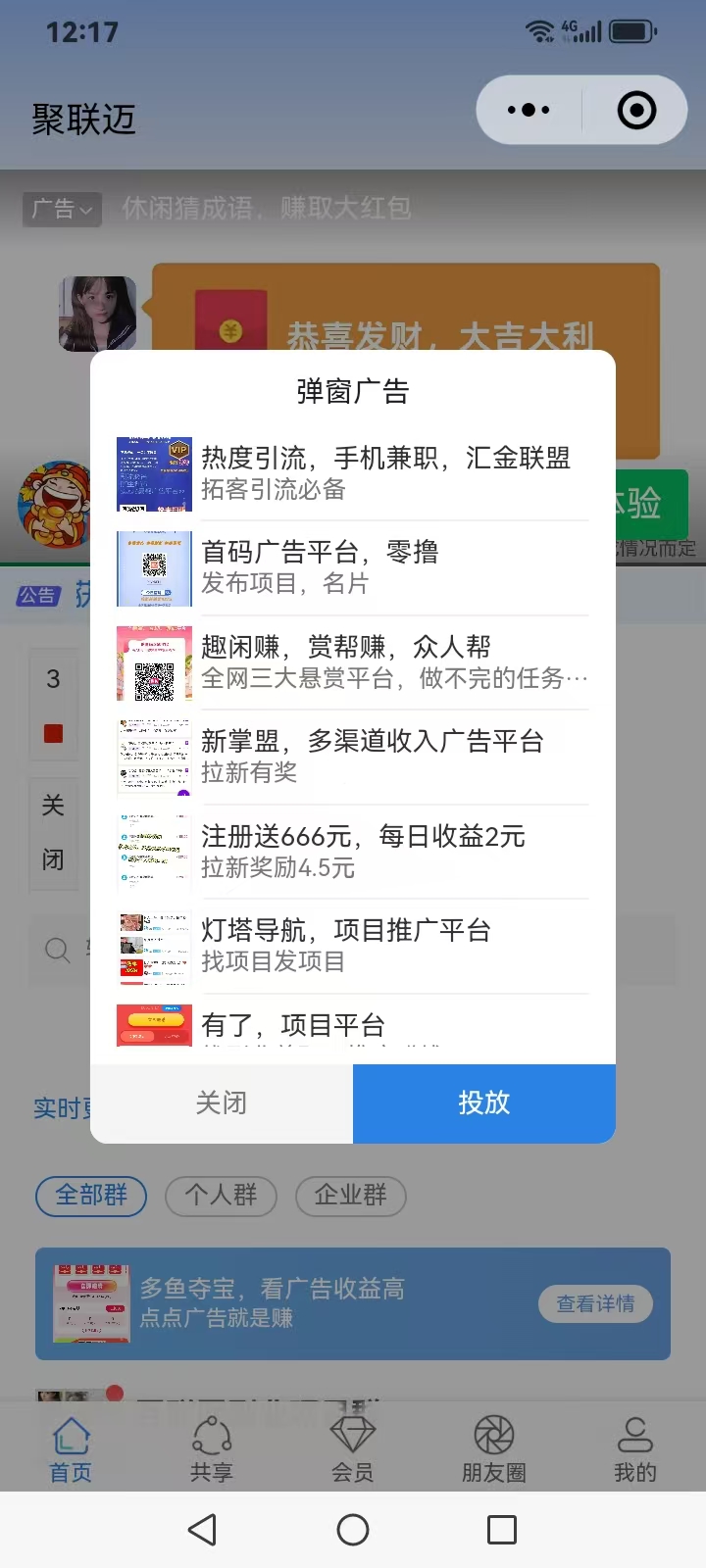This screenshot has height=1568, width=706.
Task: Open the 有了,项目平台 ad
Action: tap(353, 1029)
